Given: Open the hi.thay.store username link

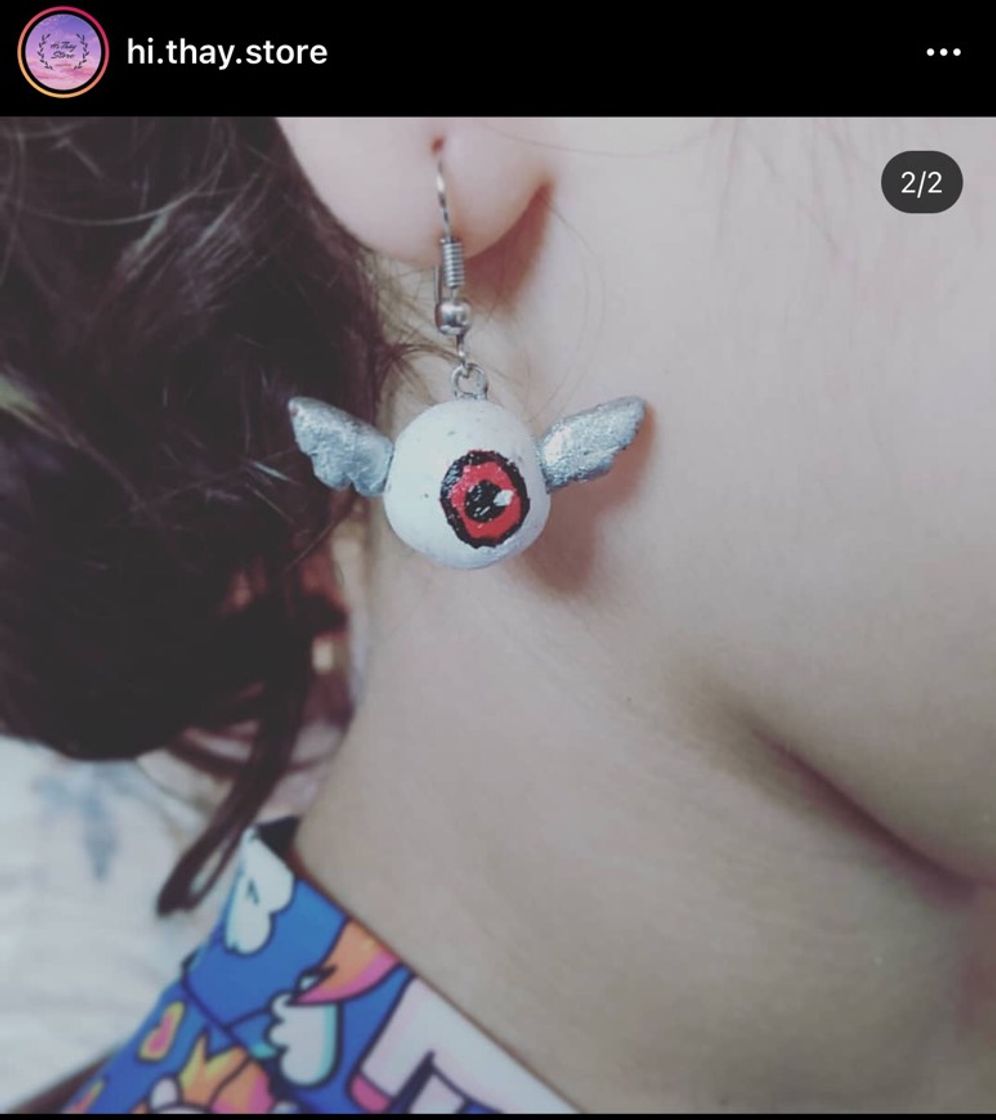Looking at the screenshot, I should (x=227, y=51).
